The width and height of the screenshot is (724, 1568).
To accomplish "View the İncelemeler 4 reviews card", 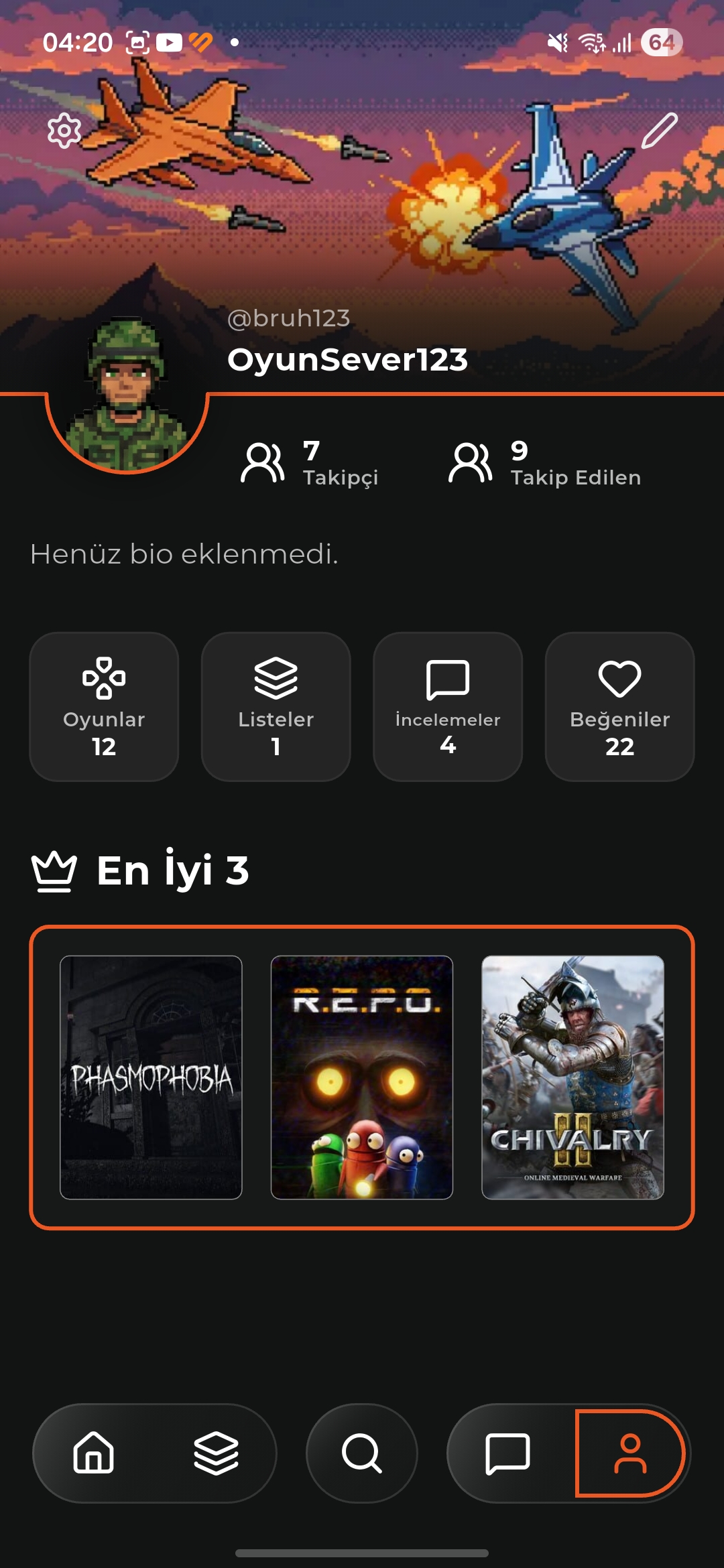I will coord(448,708).
